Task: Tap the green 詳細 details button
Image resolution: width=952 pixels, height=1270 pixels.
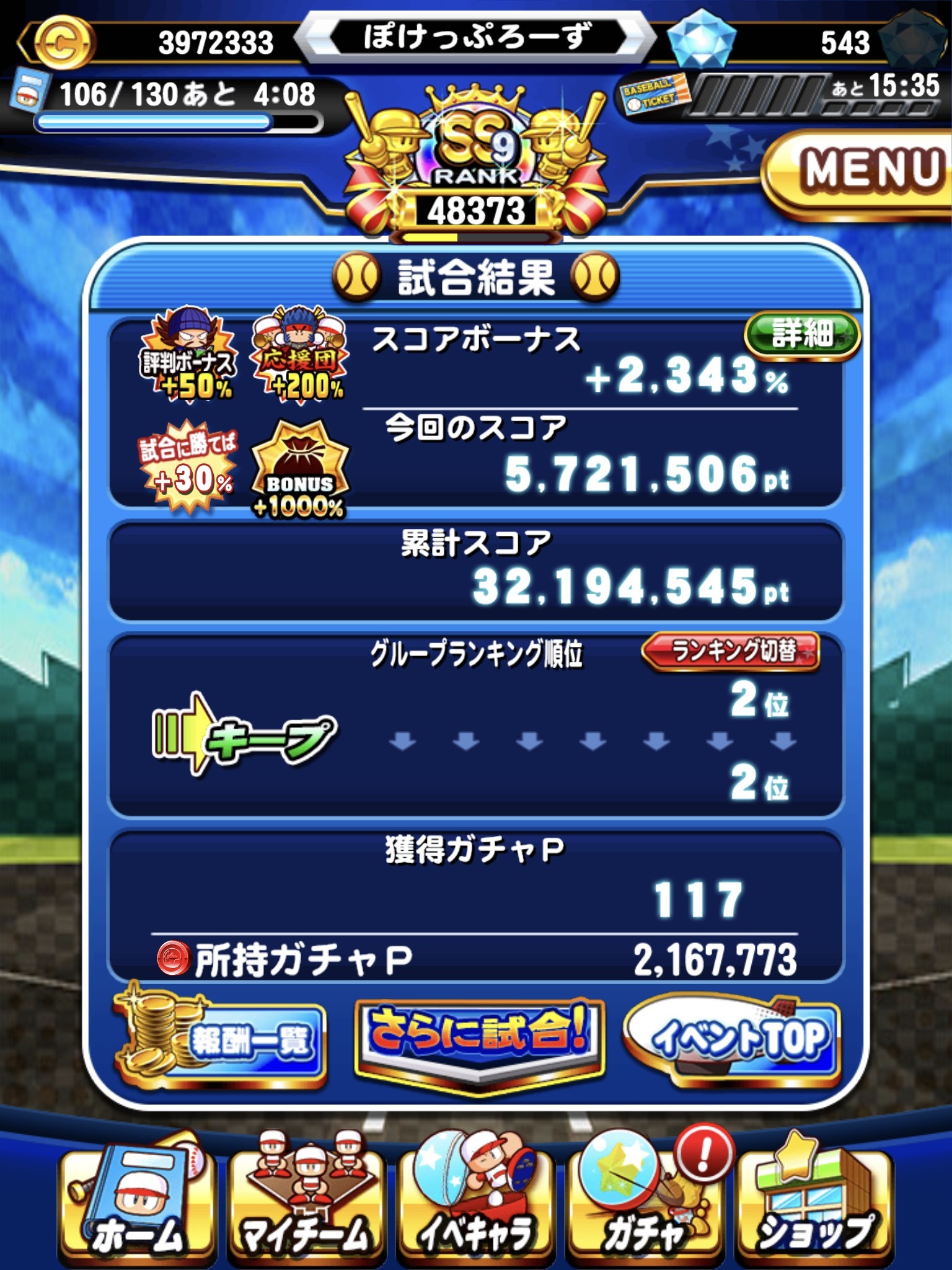Action: (x=802, y=335)
